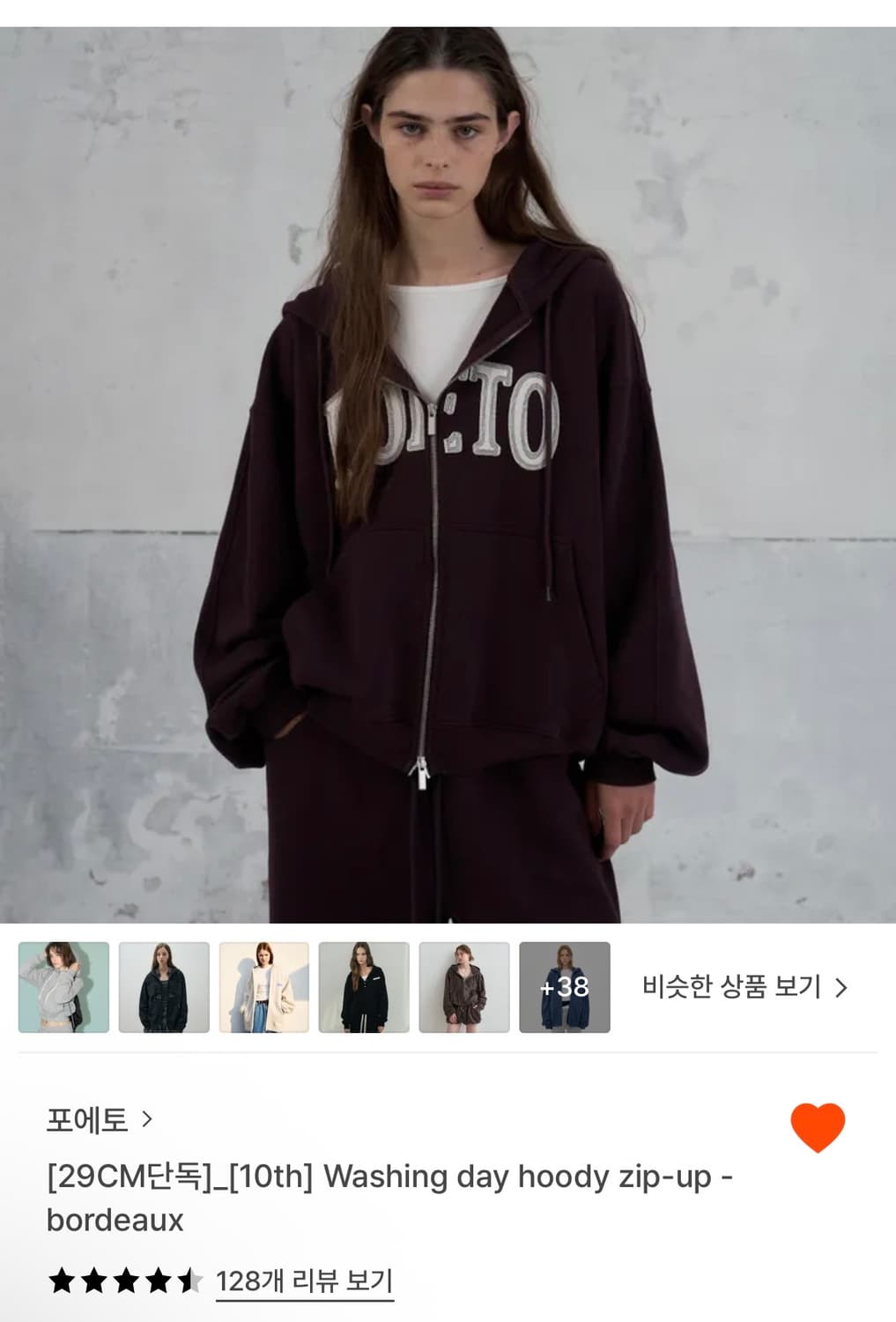Image resolution: width=896 pixels, height=1322 pixels.
Task: View the brown hoodie with shorts thumbnail
Action: (464, 987)
